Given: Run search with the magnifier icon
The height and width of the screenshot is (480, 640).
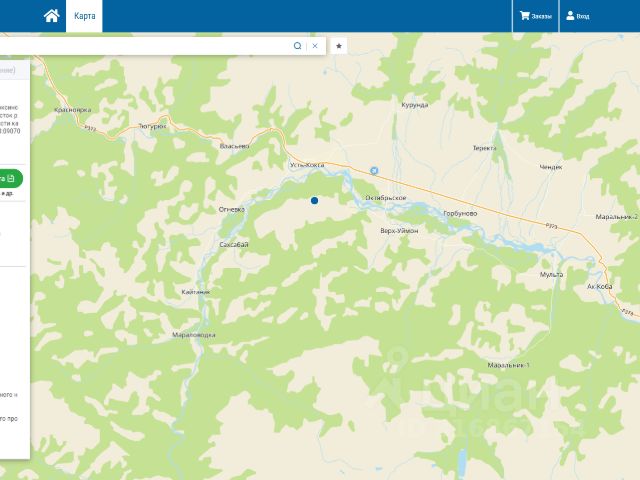Looking at the screenshot, I should pos(297,46).
